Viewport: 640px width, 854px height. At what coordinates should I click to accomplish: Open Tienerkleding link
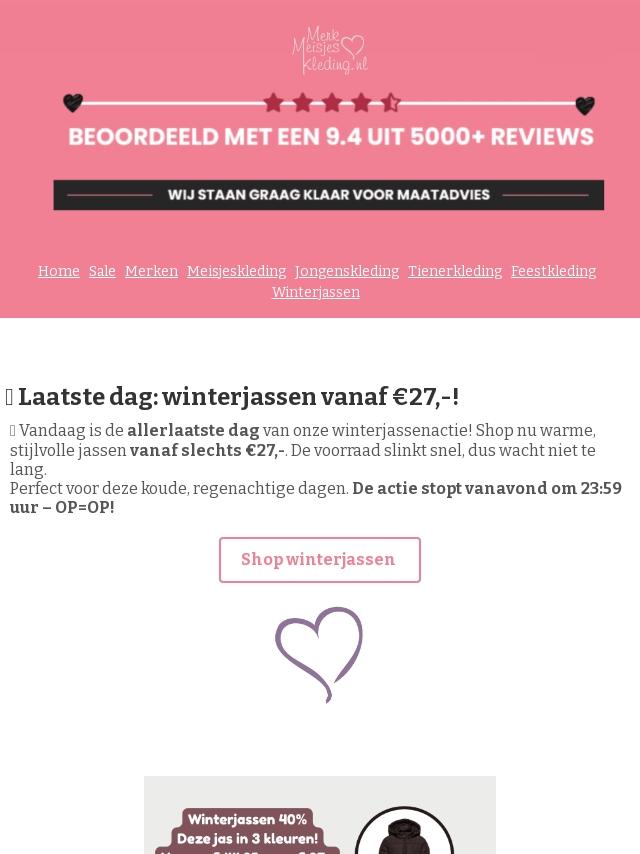(455, 271)
